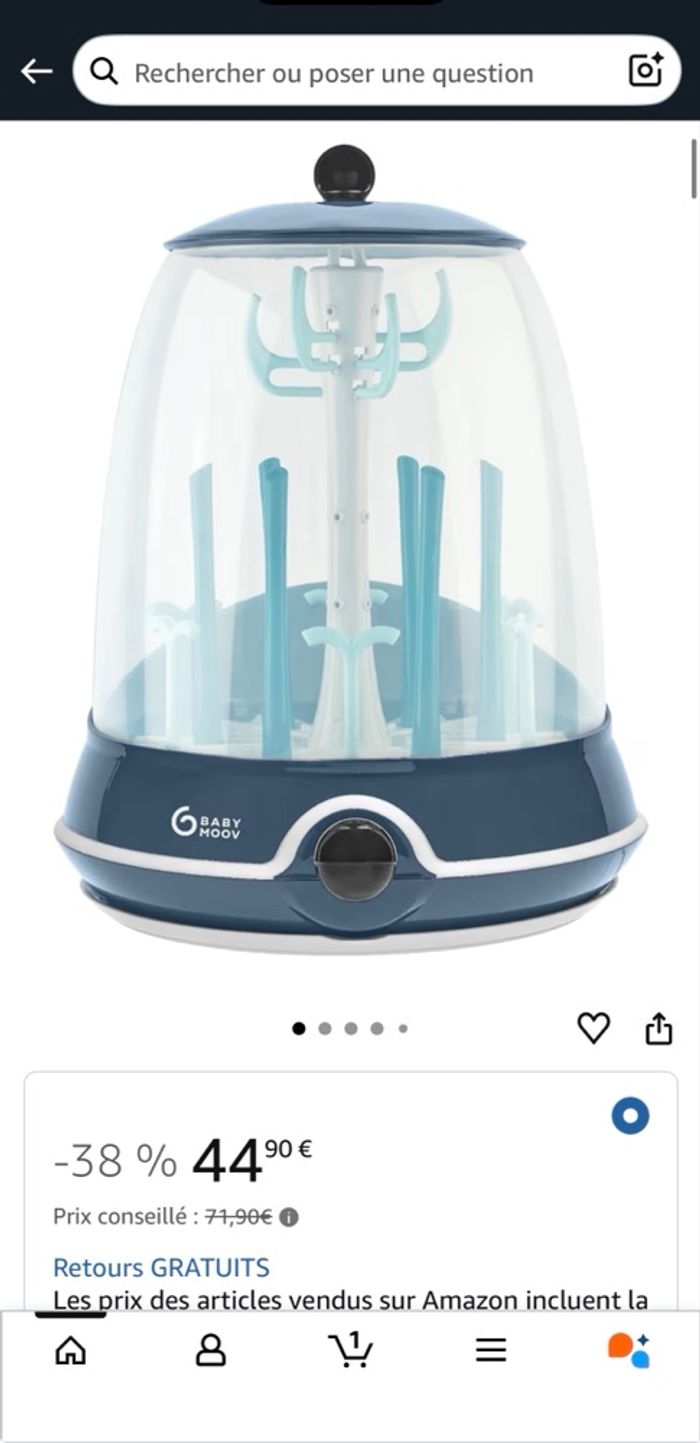Viewport: 700px width, 1443px height.
Task: Open the shopping cart tab
Action: (x=350, y=1350)
